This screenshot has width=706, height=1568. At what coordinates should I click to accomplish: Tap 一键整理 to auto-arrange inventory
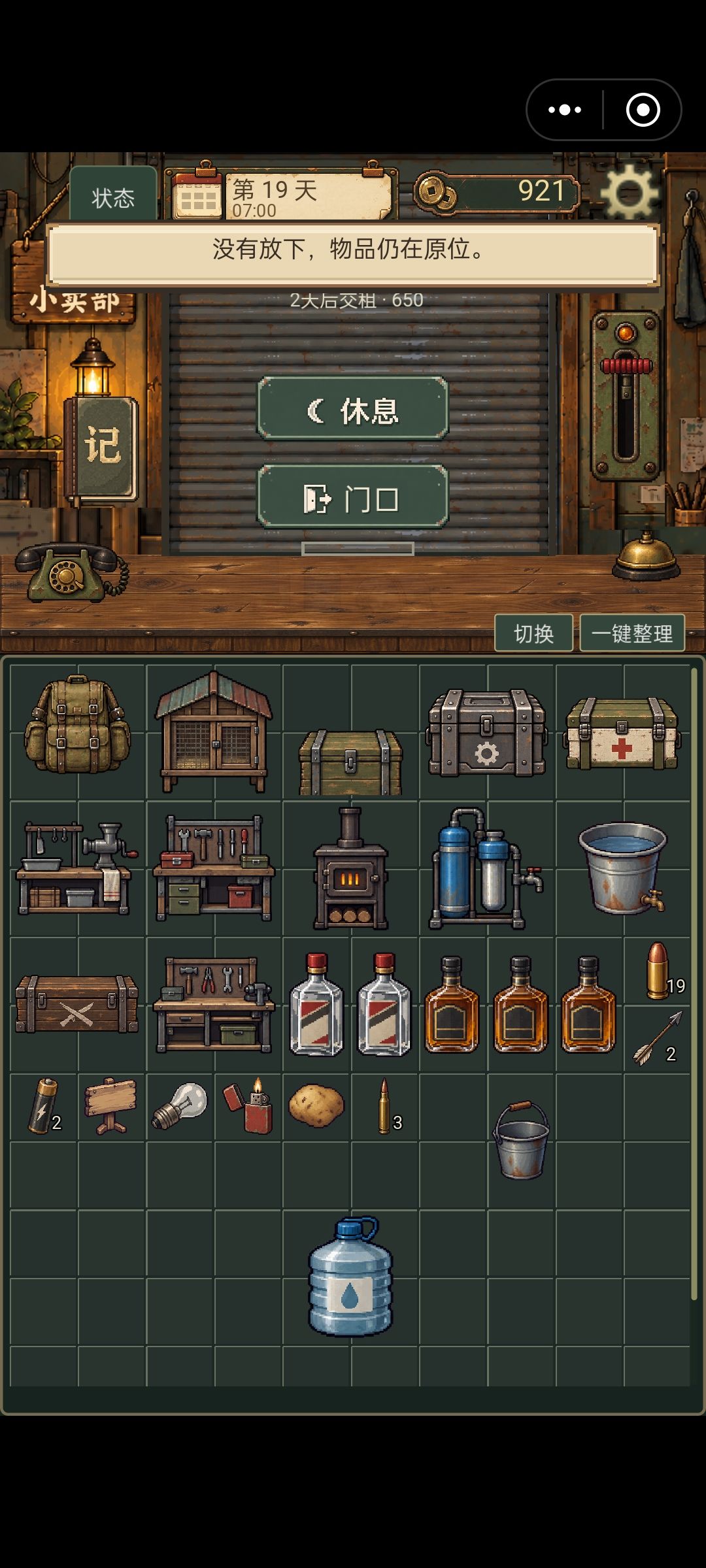[632, 633]
